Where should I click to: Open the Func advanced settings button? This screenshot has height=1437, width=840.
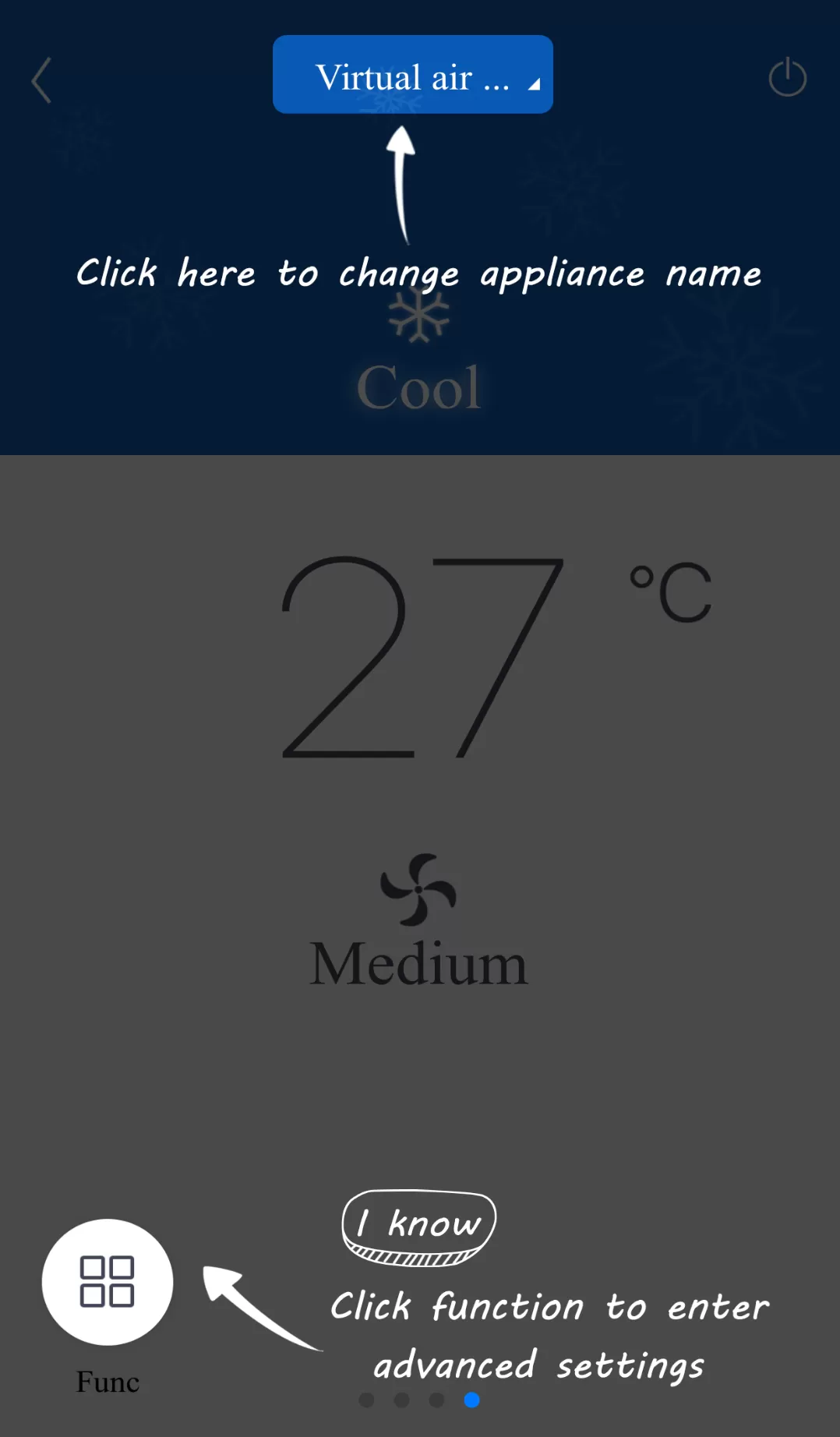click(x=108, y=1282)
